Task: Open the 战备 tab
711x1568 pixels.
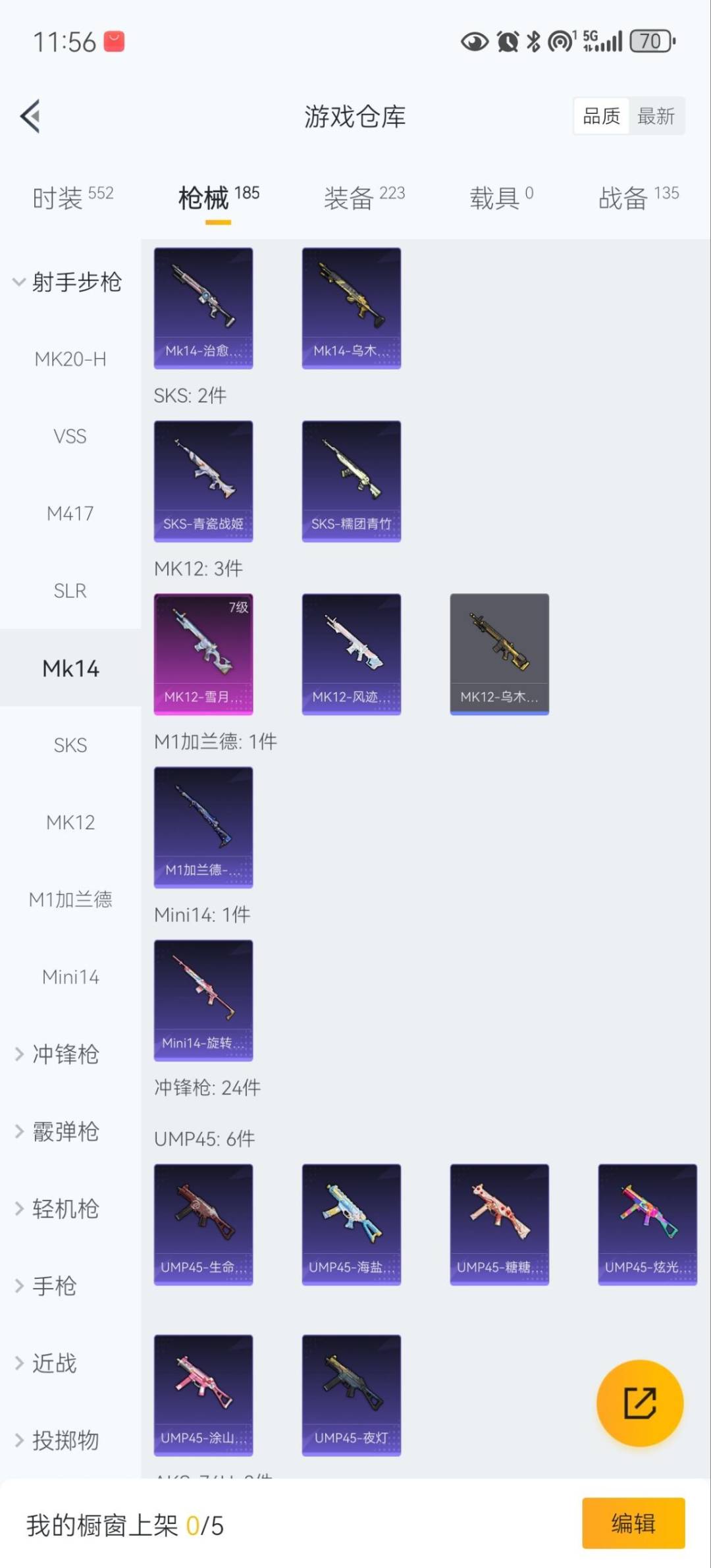Action: (637, 197)
